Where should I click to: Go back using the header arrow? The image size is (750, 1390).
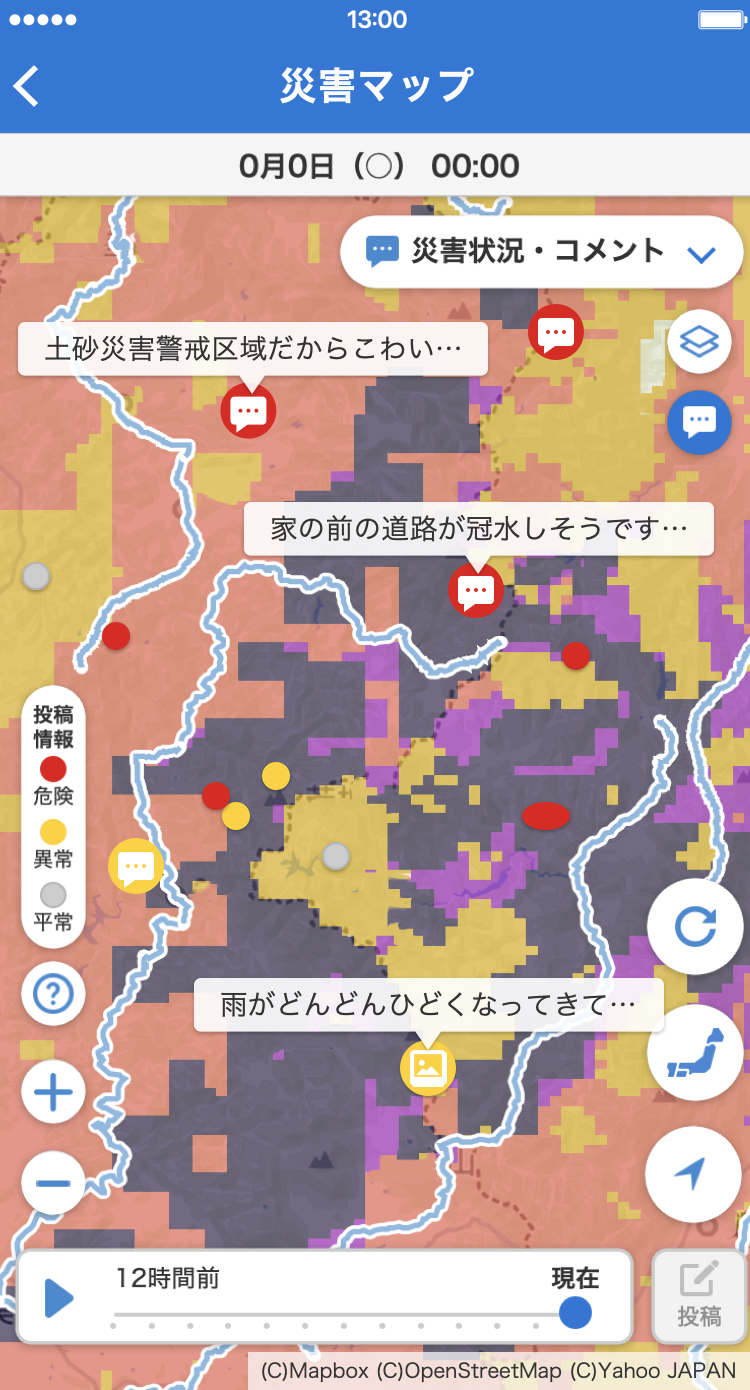tap(28, 86)
